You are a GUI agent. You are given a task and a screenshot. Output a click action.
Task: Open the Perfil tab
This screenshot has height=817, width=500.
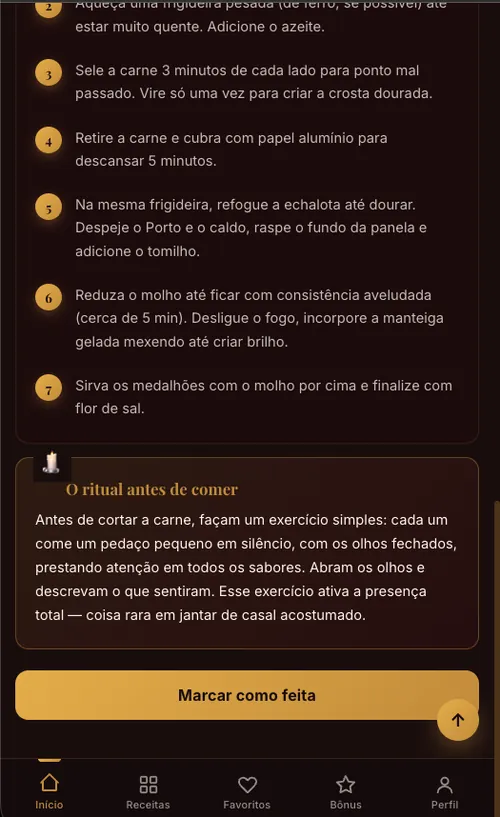[x=444, y=791]
